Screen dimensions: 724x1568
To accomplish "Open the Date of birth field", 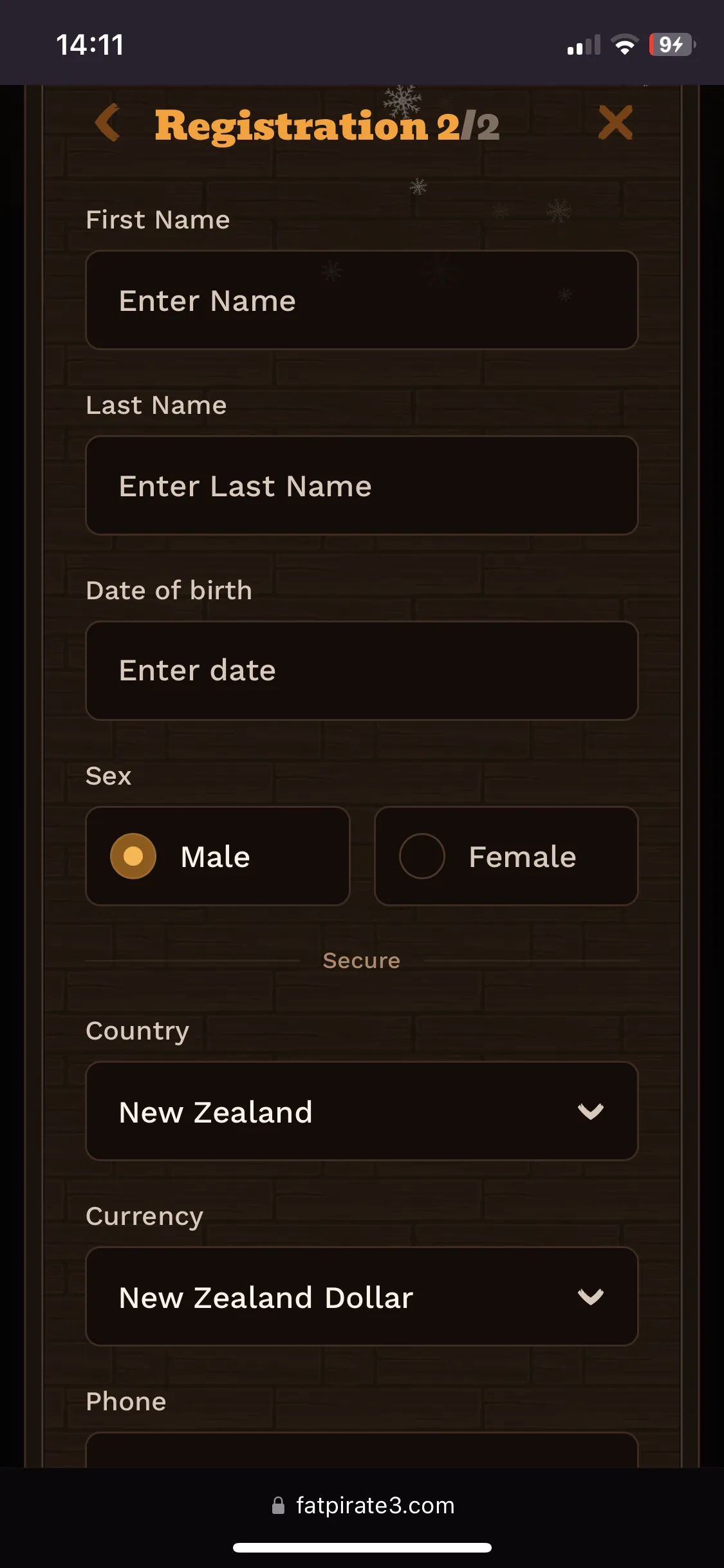I will (x=362, y=671).
